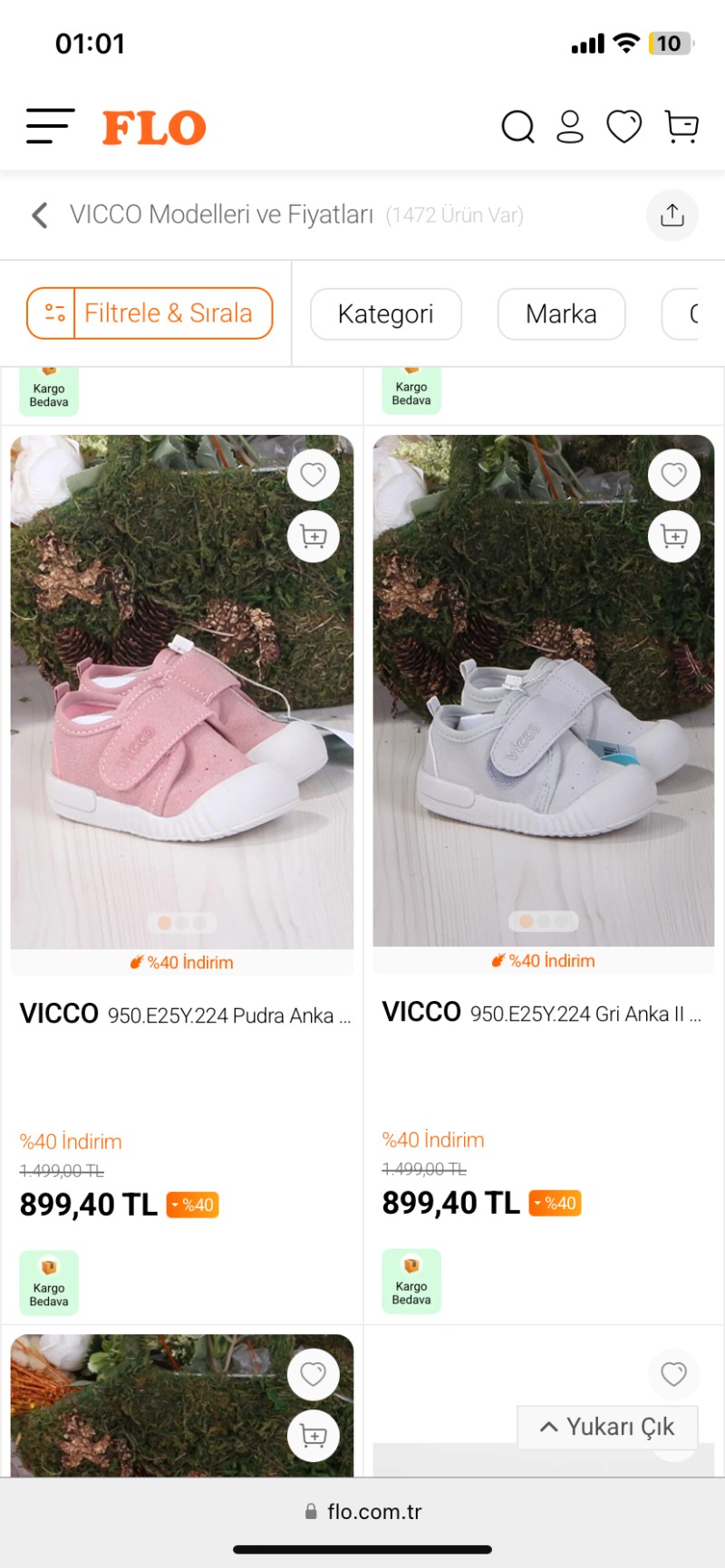Open the Marka filter
725x1568 pixels.
click(561, 314)
